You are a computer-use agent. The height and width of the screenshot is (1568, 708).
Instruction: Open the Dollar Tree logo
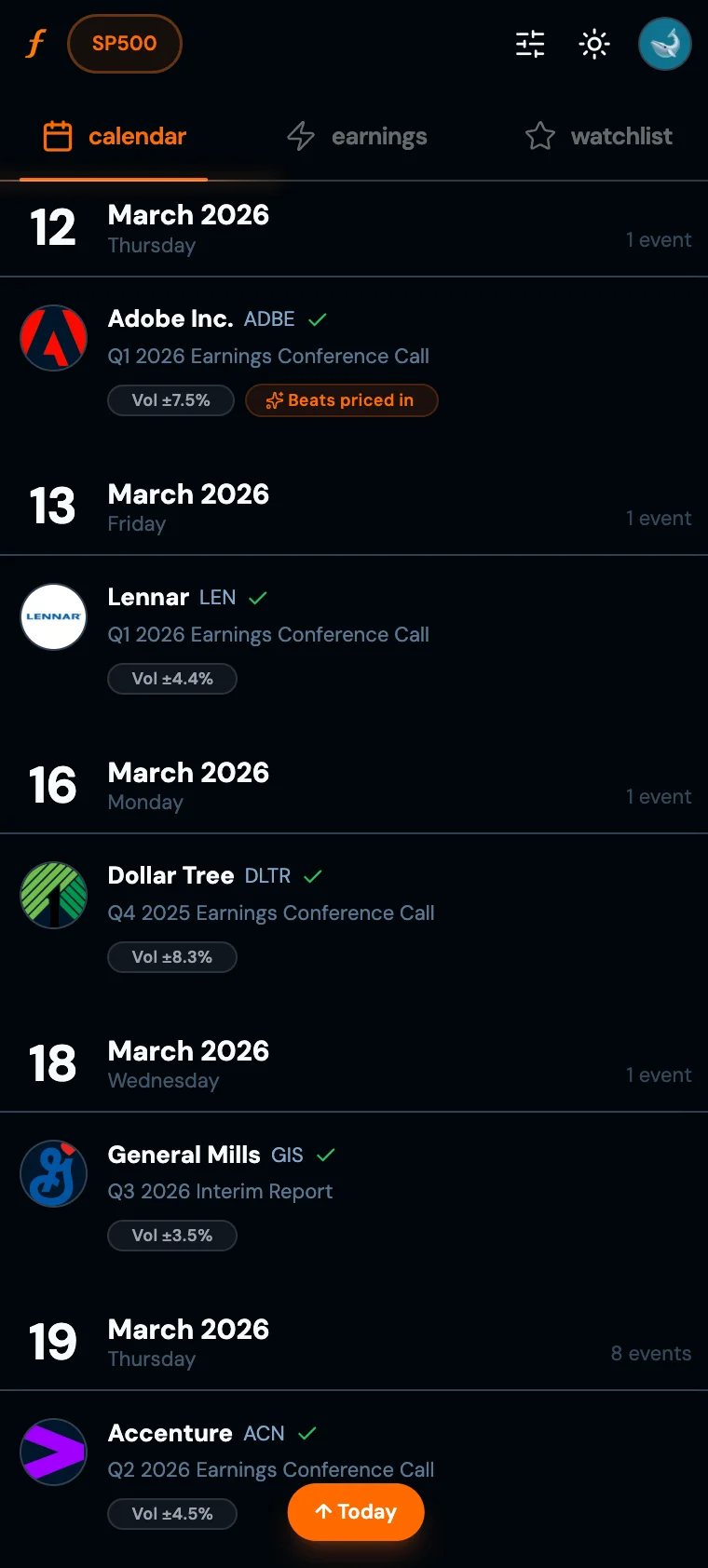tap(53, 895)
